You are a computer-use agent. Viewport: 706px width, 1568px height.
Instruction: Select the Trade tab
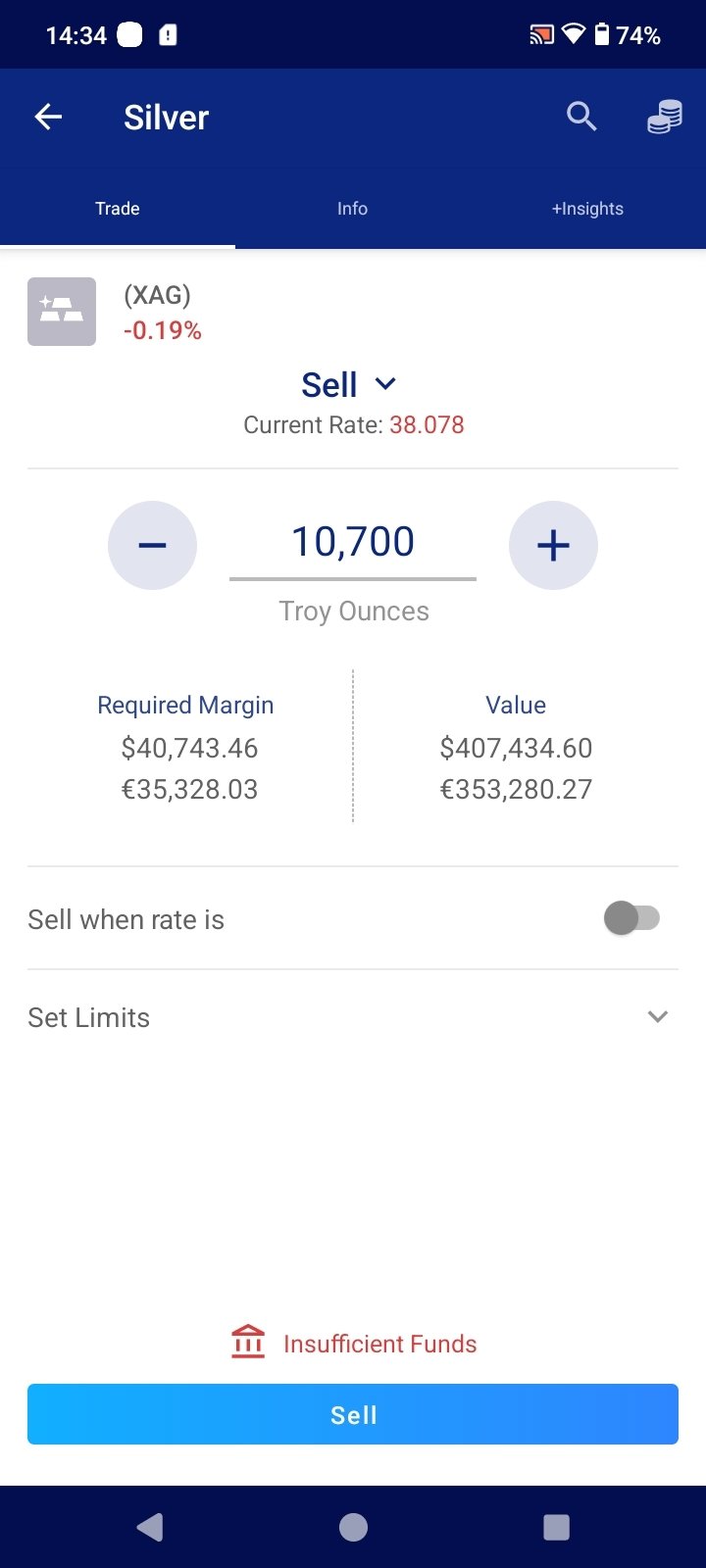tap(118, 209)
